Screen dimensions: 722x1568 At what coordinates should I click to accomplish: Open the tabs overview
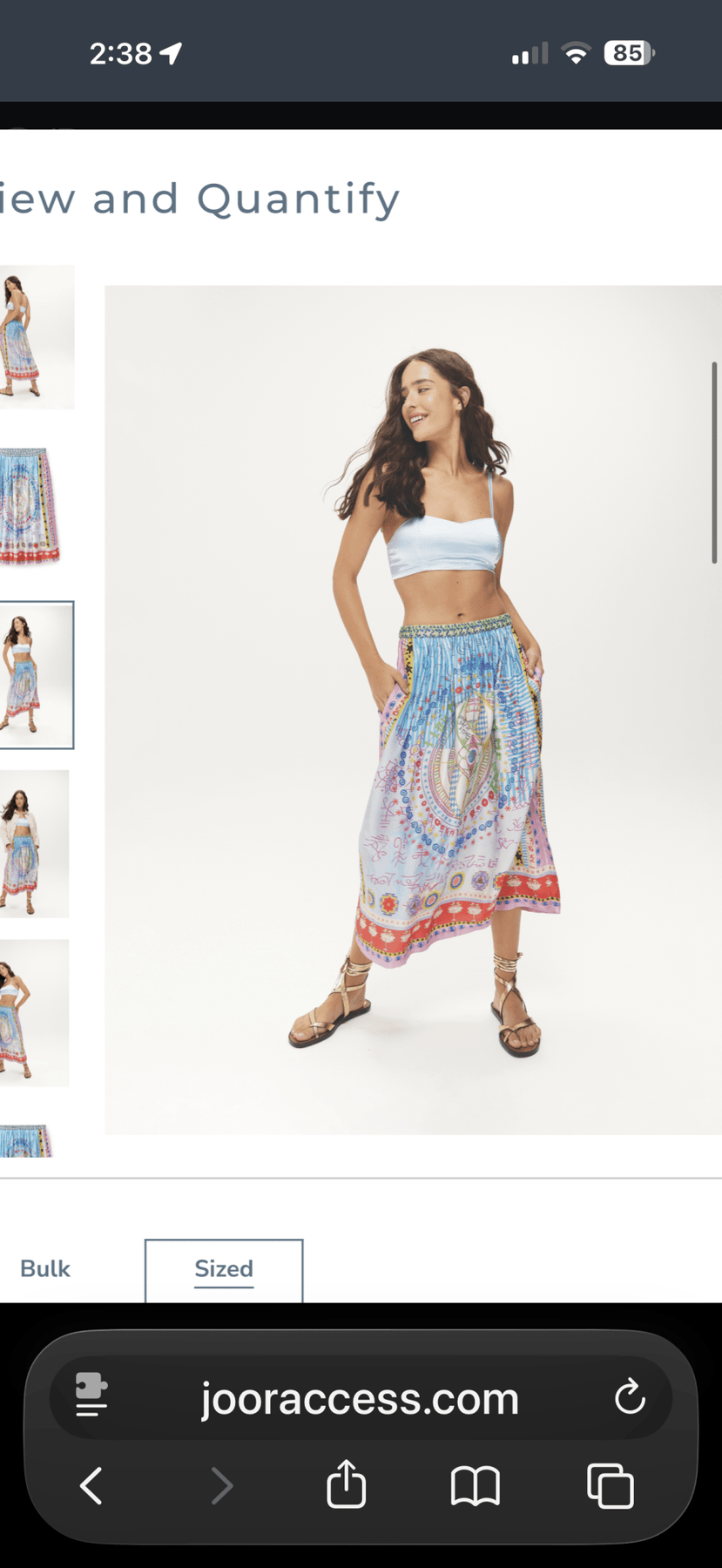coord(610,1486)
